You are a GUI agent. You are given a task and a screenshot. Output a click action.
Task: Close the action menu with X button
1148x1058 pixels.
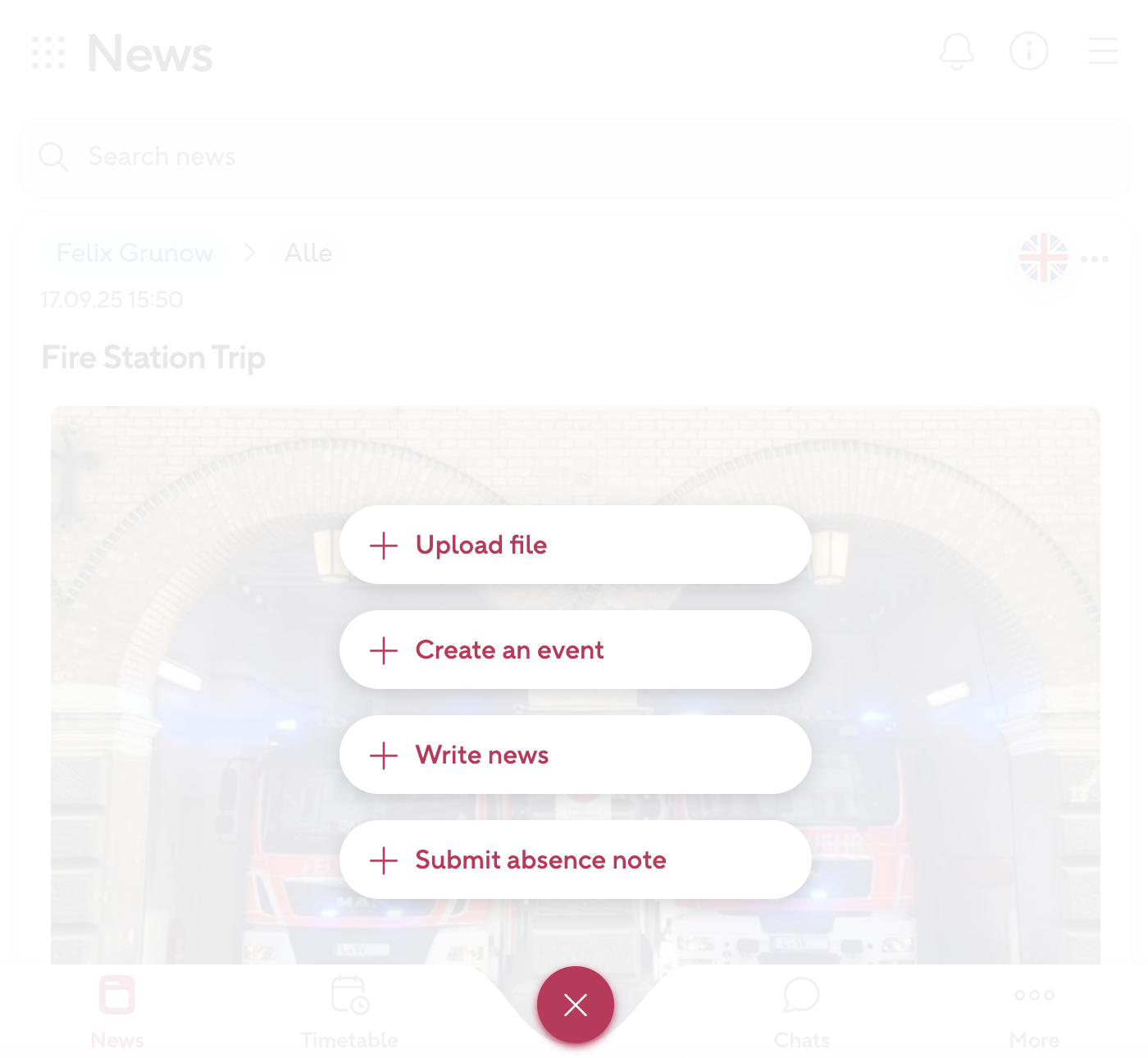click(576, 1005)
